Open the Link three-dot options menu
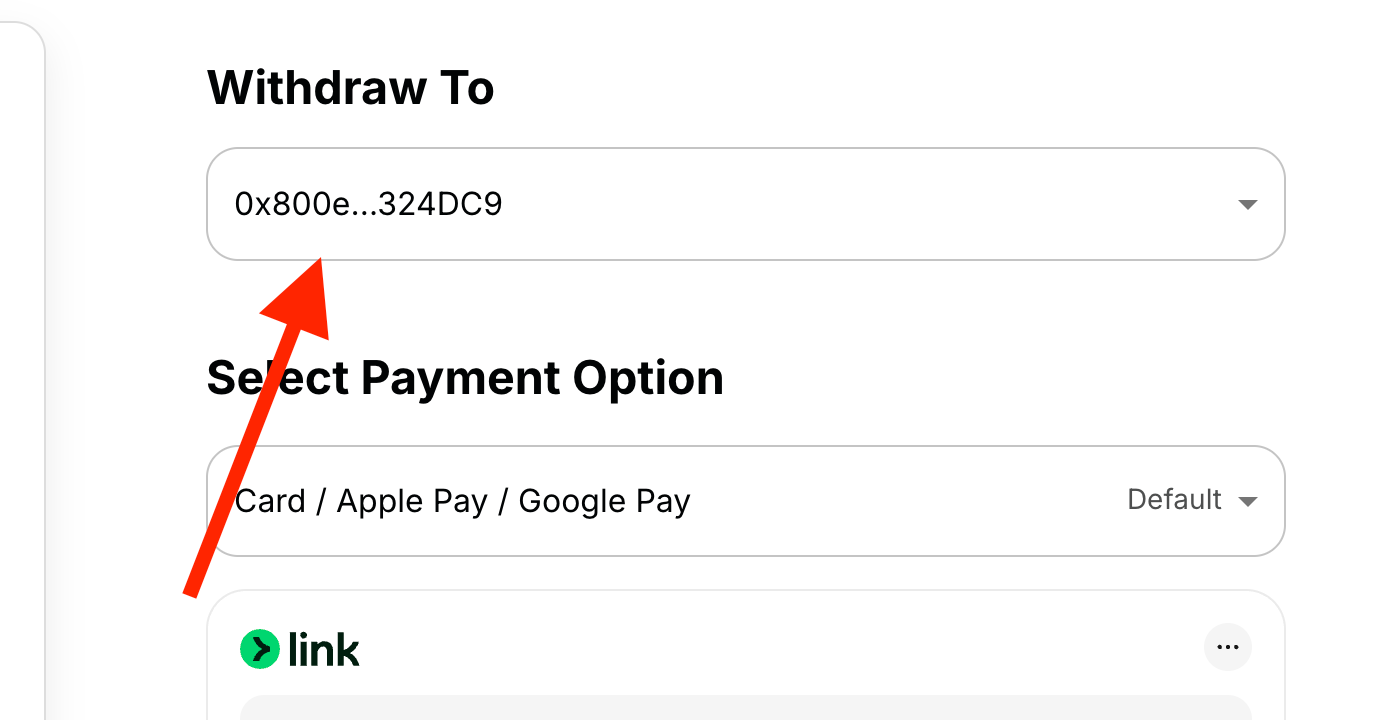 click(x=1227, y=647)
